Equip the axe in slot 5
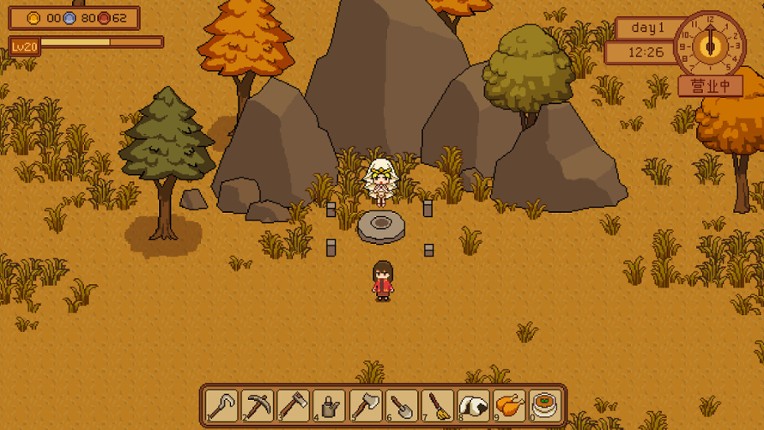This screenshot has width=764, height=430. click(x=365, y=405)
